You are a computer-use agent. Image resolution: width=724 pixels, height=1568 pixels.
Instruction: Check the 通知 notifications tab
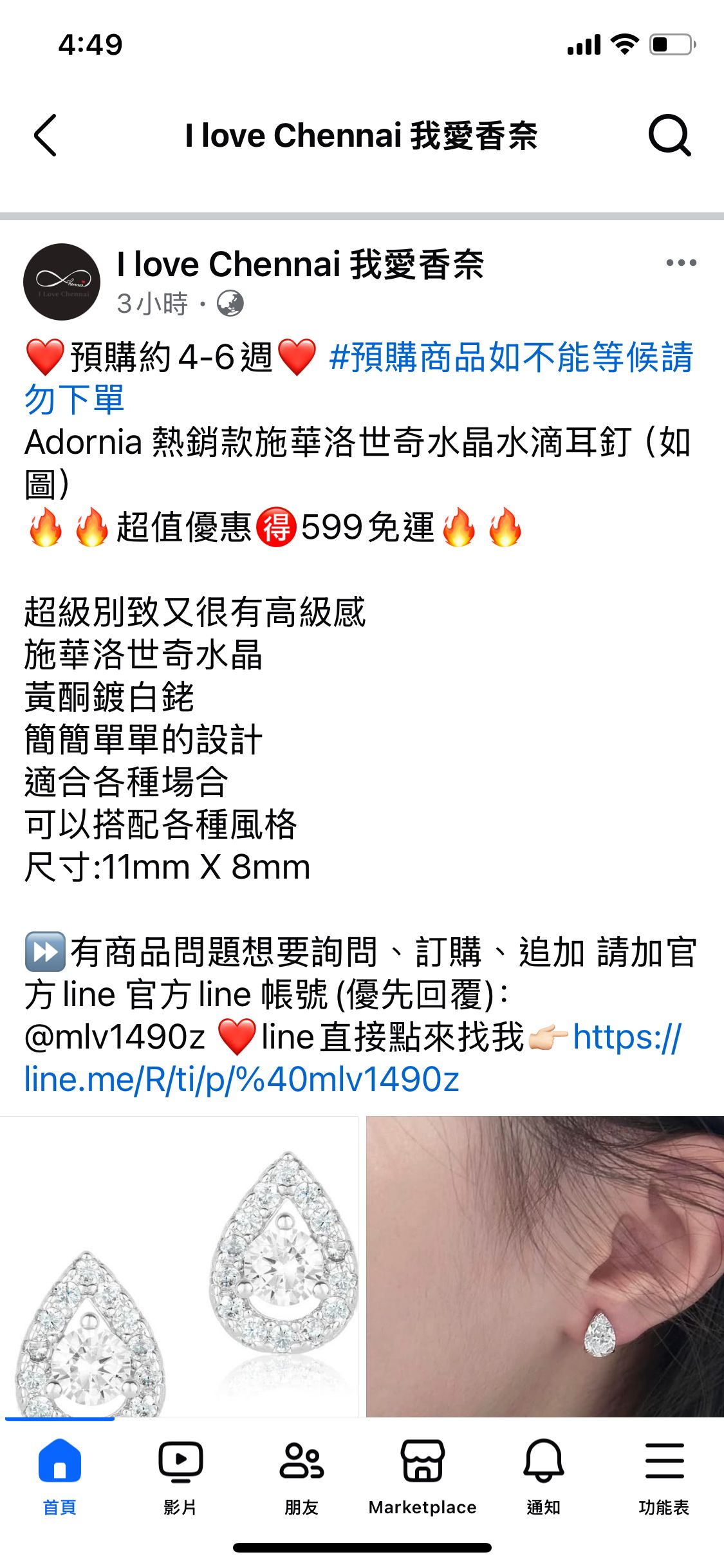tap(543, 1475)
